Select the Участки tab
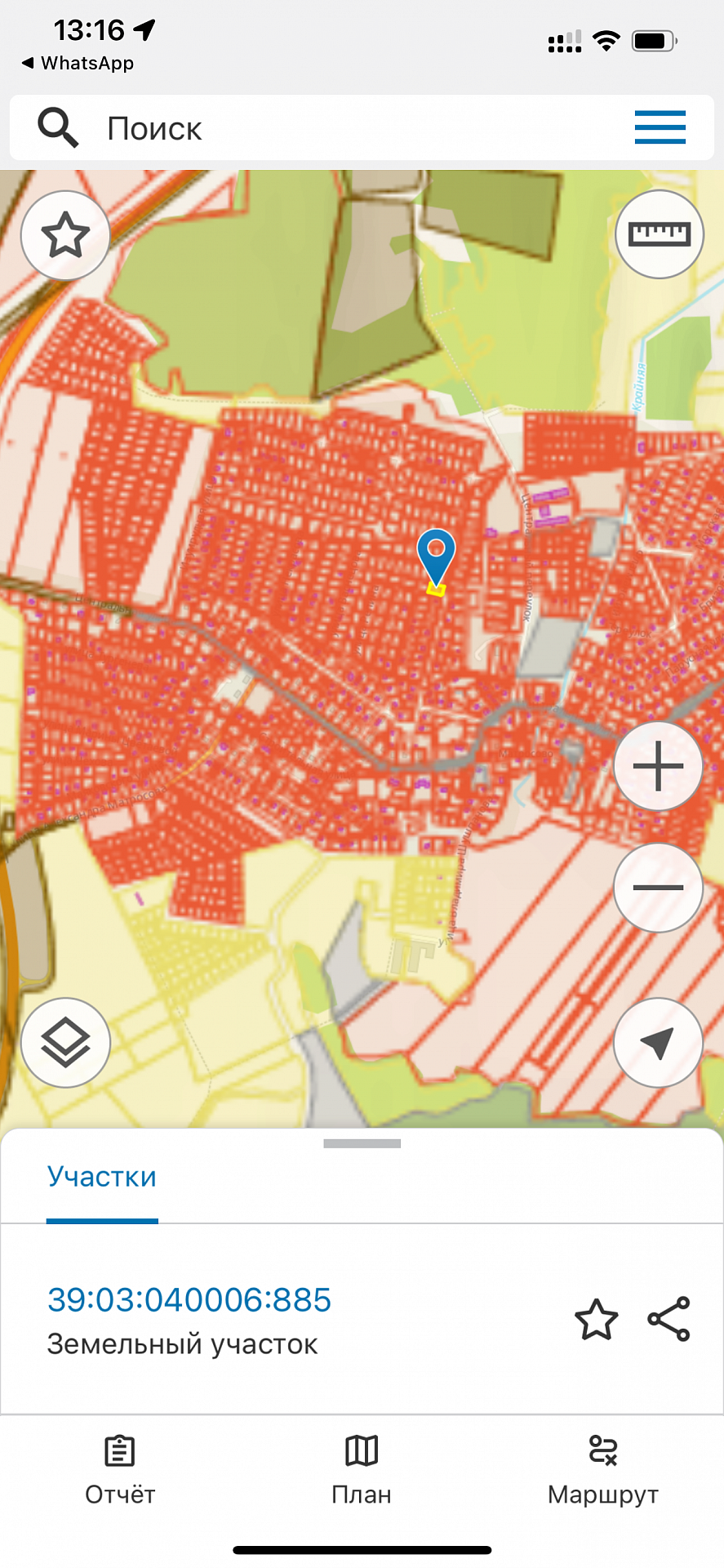The width and height of the screenshot is (724, 1568). pos(102,1177)
